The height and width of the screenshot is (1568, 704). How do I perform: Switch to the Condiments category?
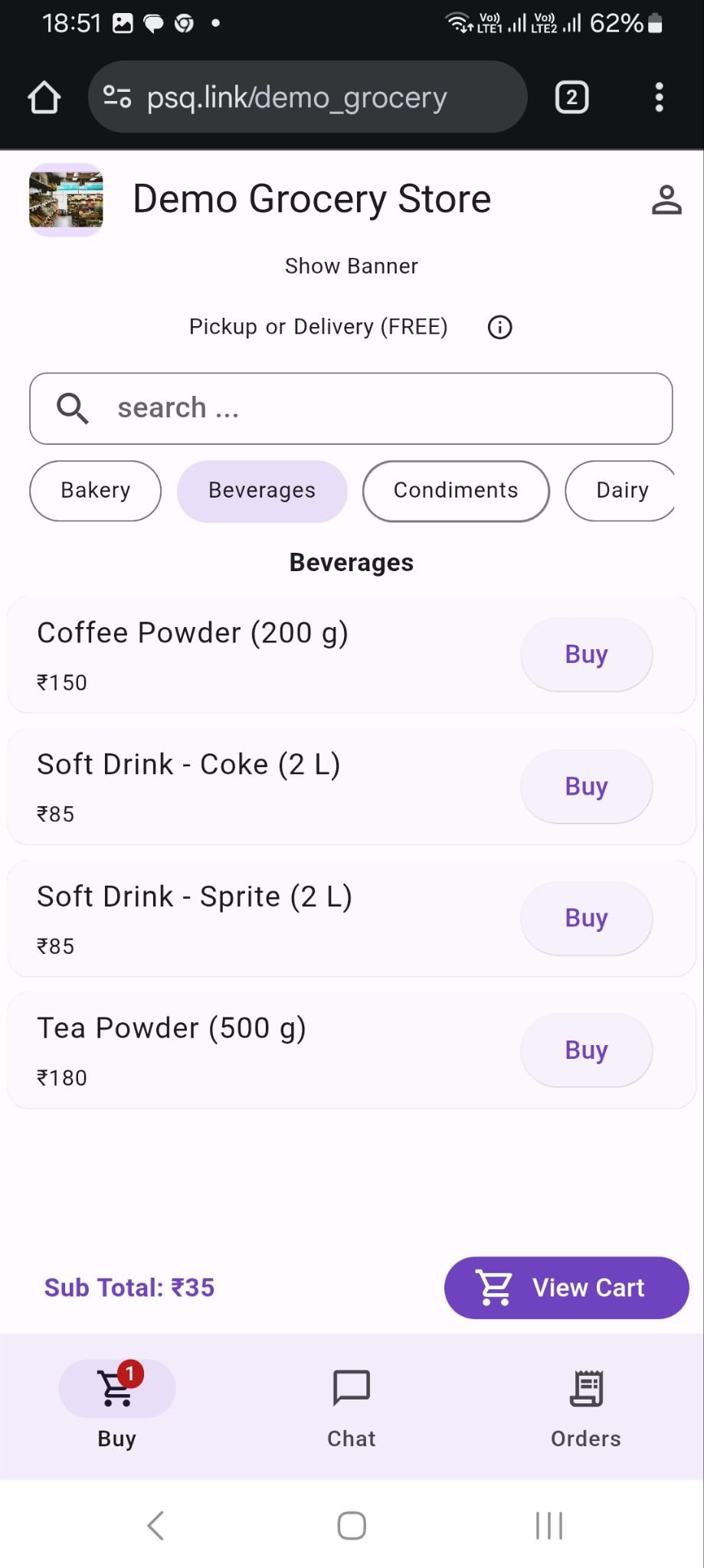[x=455, y=491]
